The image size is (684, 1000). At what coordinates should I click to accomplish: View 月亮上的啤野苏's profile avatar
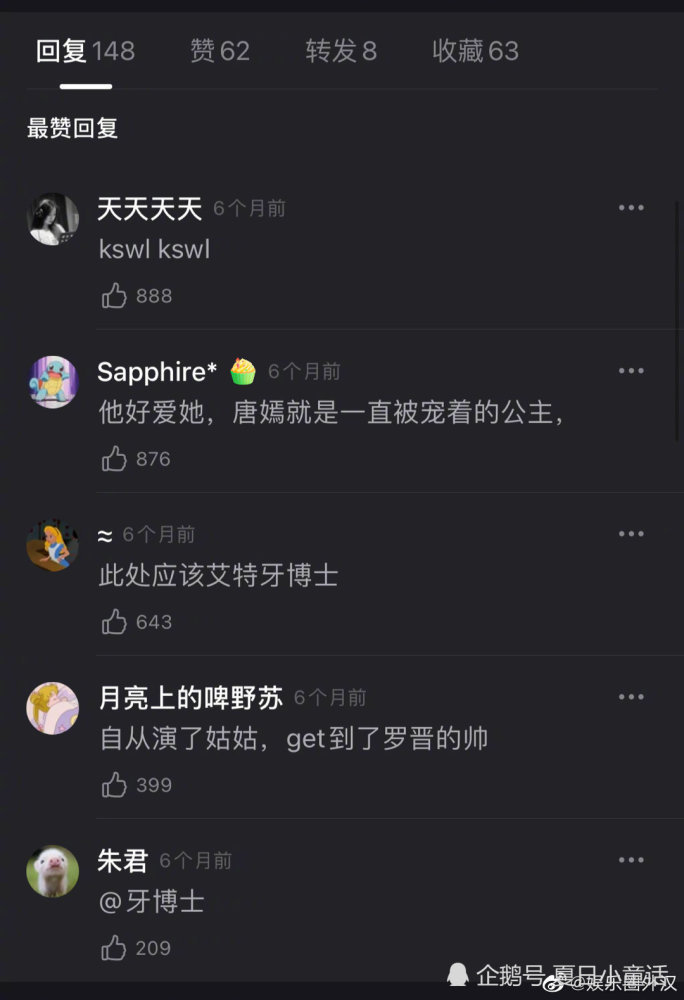(x=52, y=708)
